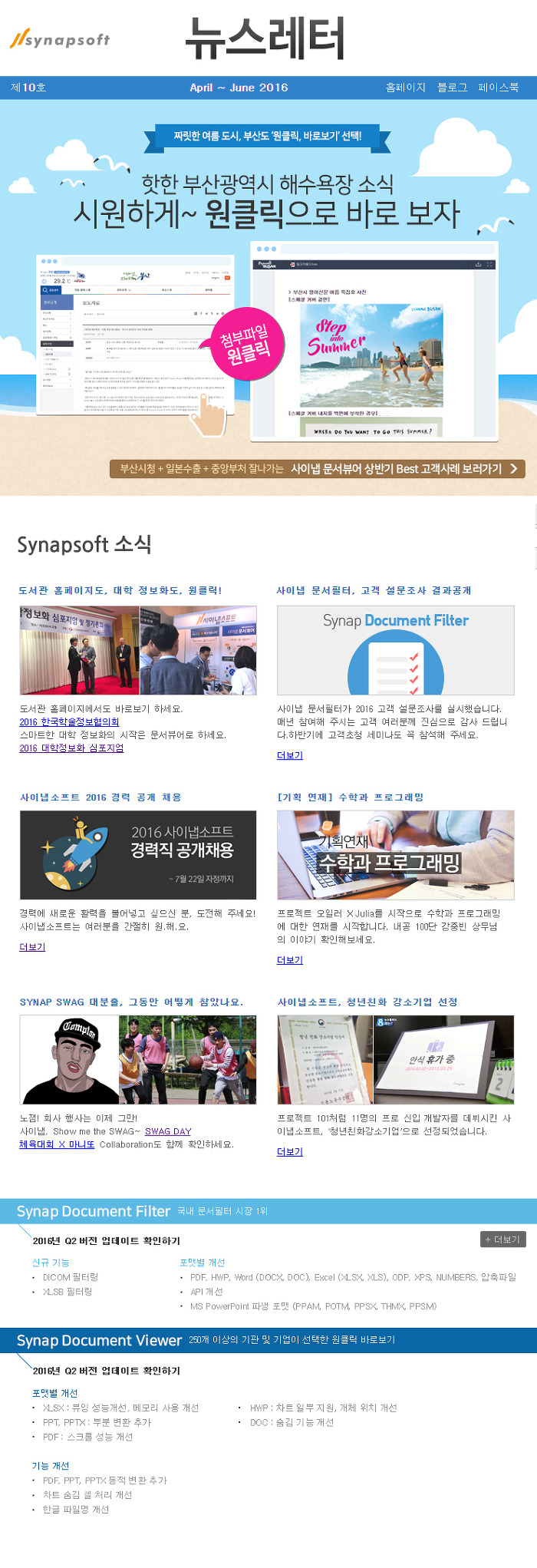
Task: Tap 더보기 under 청년친화 강소기업 선정
Action: pyautogui.click(x=290, y=1152)
